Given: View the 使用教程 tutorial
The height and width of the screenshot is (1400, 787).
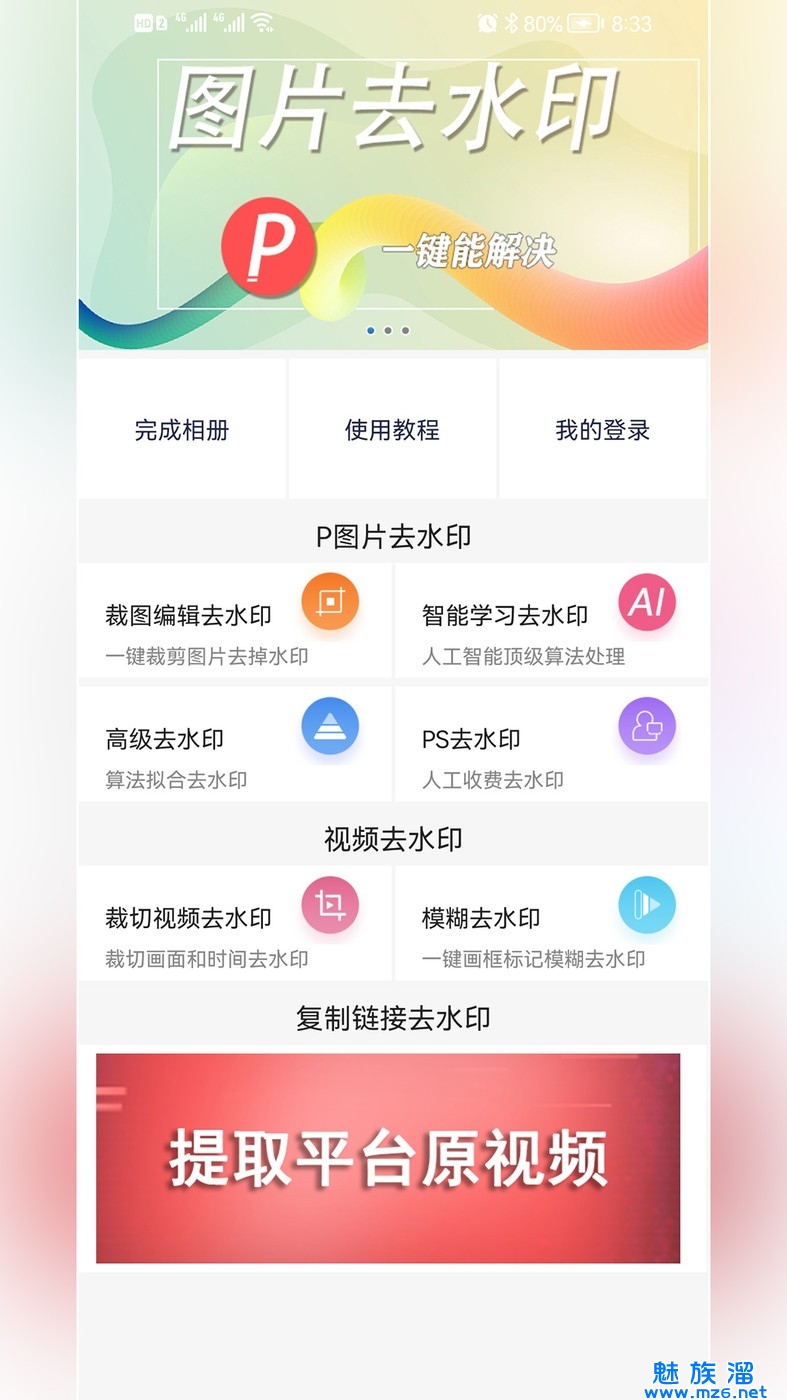Looking at the screenshot, I should pos(392,430).
